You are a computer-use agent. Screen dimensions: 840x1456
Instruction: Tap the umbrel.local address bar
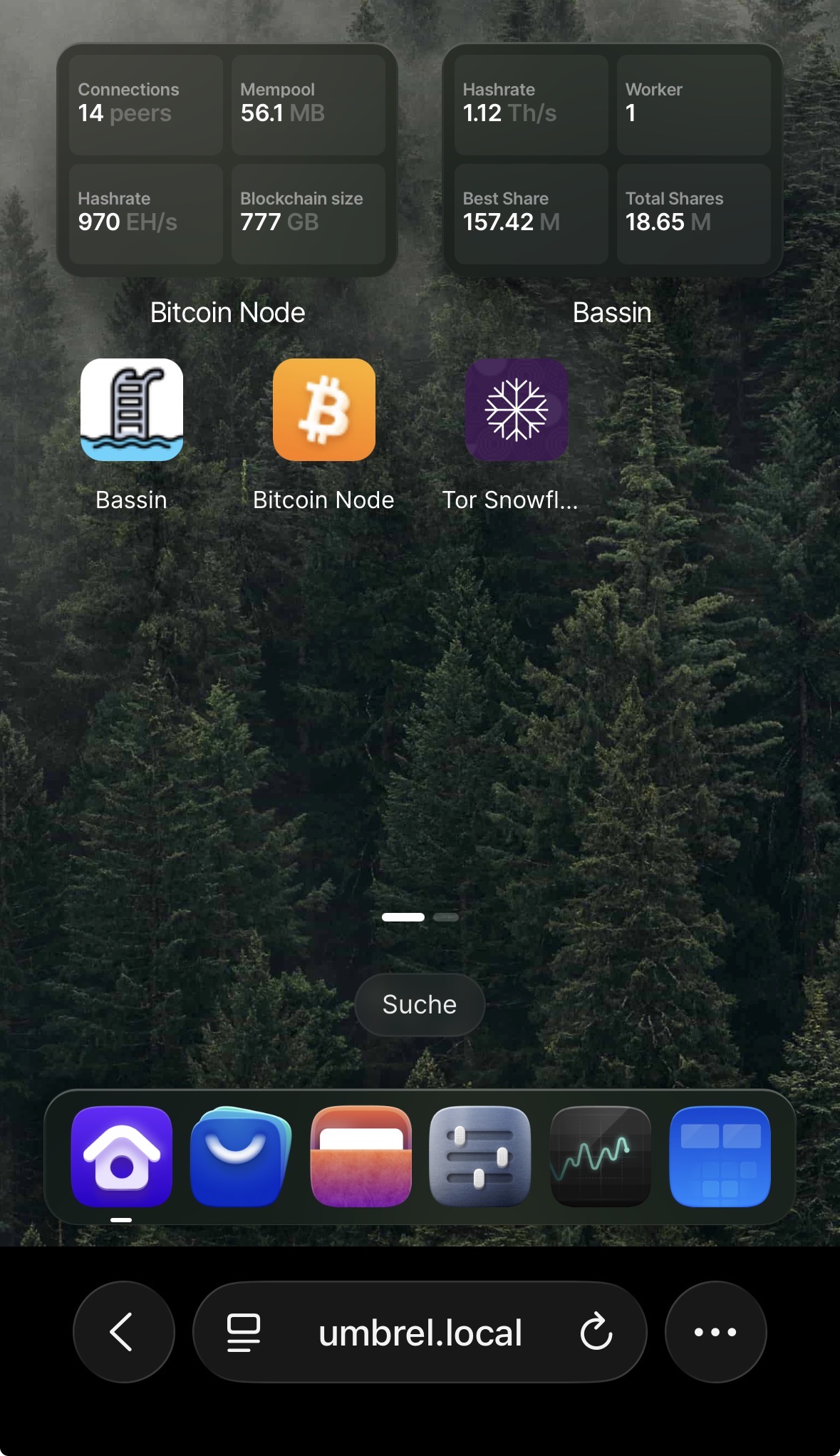420,1333
